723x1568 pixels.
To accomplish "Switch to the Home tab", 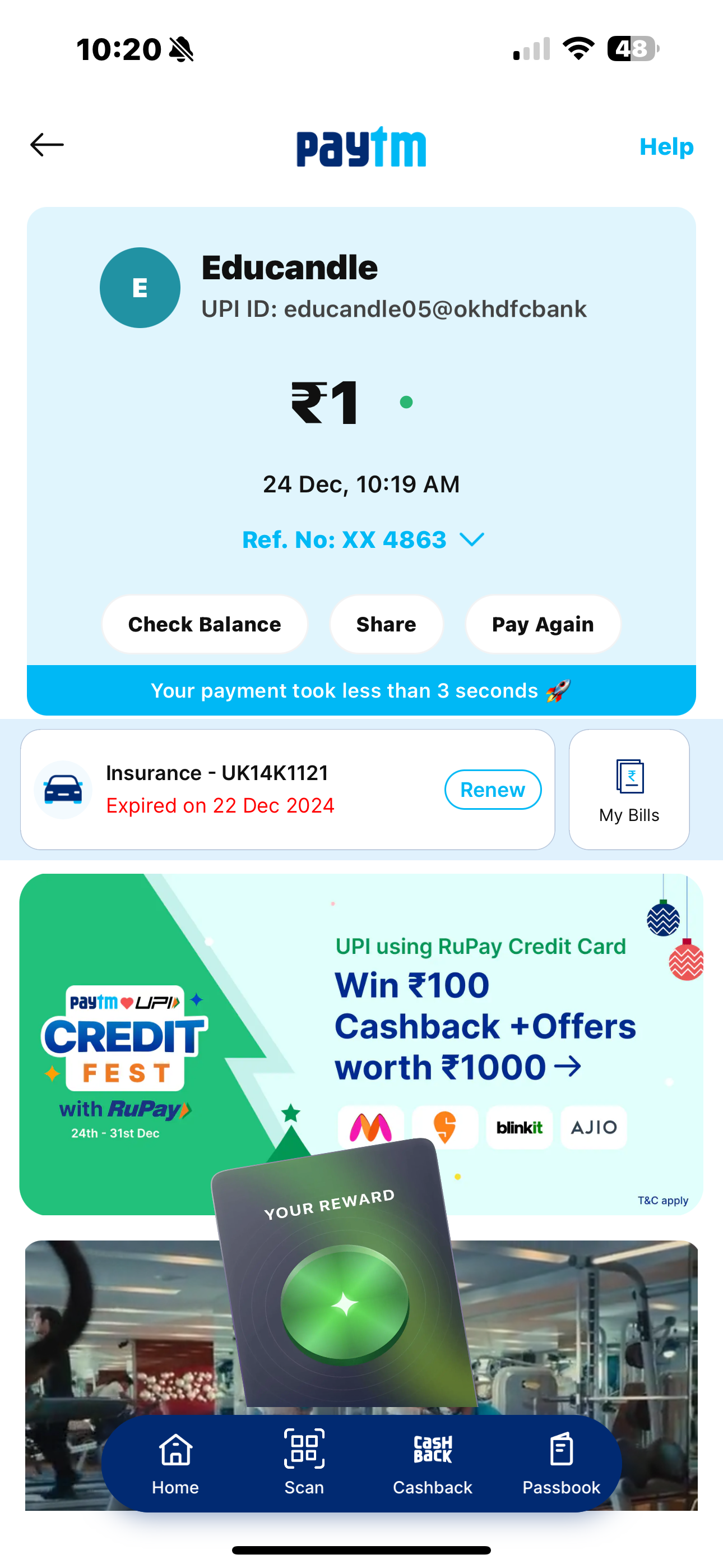I will tap(175, 1463).
